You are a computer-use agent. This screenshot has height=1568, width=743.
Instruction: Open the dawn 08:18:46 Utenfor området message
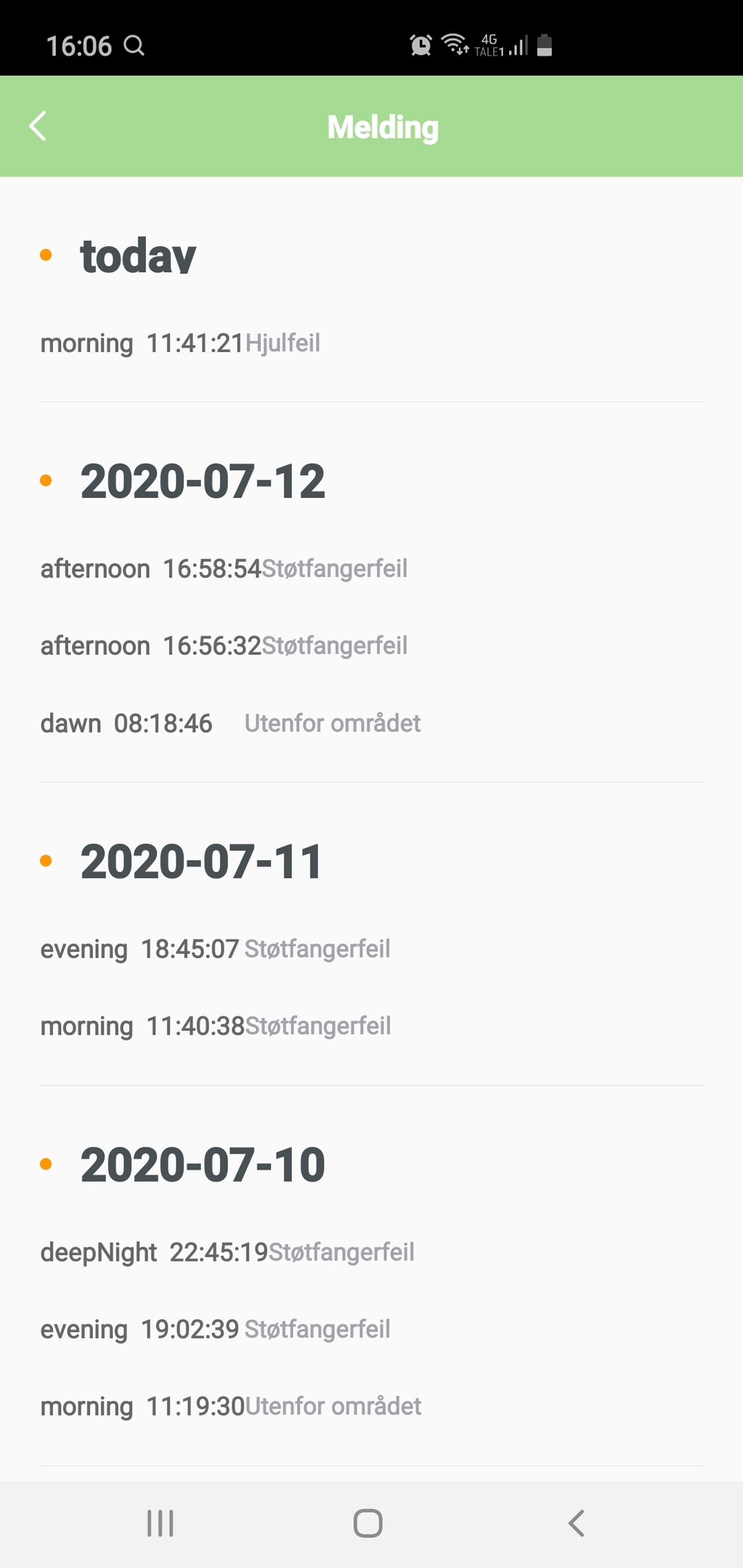coord(371,724)
